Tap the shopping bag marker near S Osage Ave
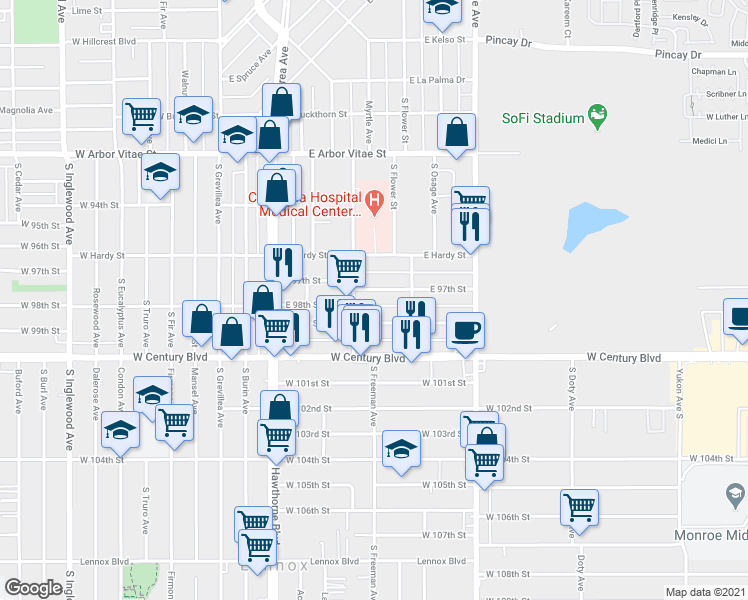The height and width of the screenshot is (600, 748). pos(457,136)
